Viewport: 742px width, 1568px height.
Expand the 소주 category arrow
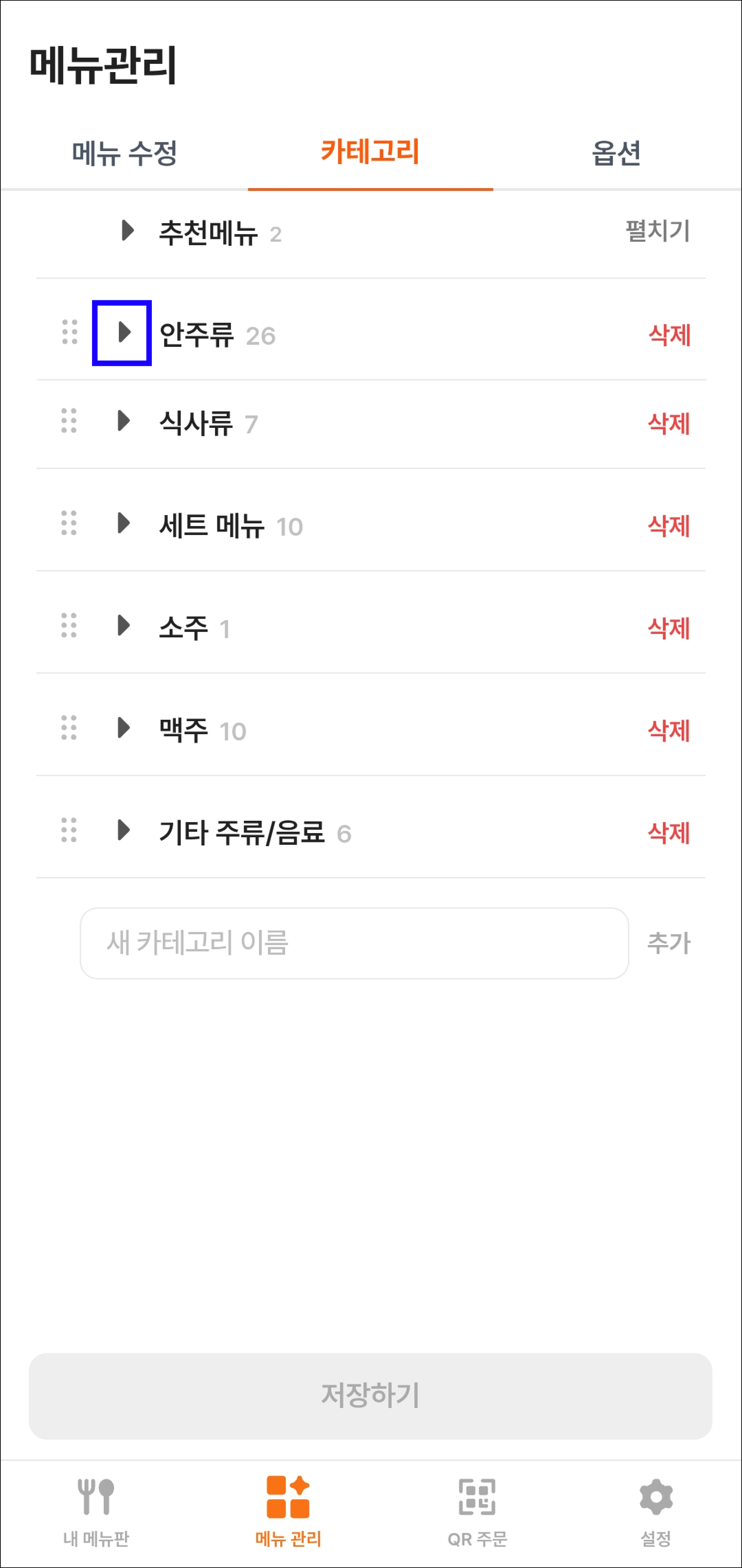(x=124, y=625)
